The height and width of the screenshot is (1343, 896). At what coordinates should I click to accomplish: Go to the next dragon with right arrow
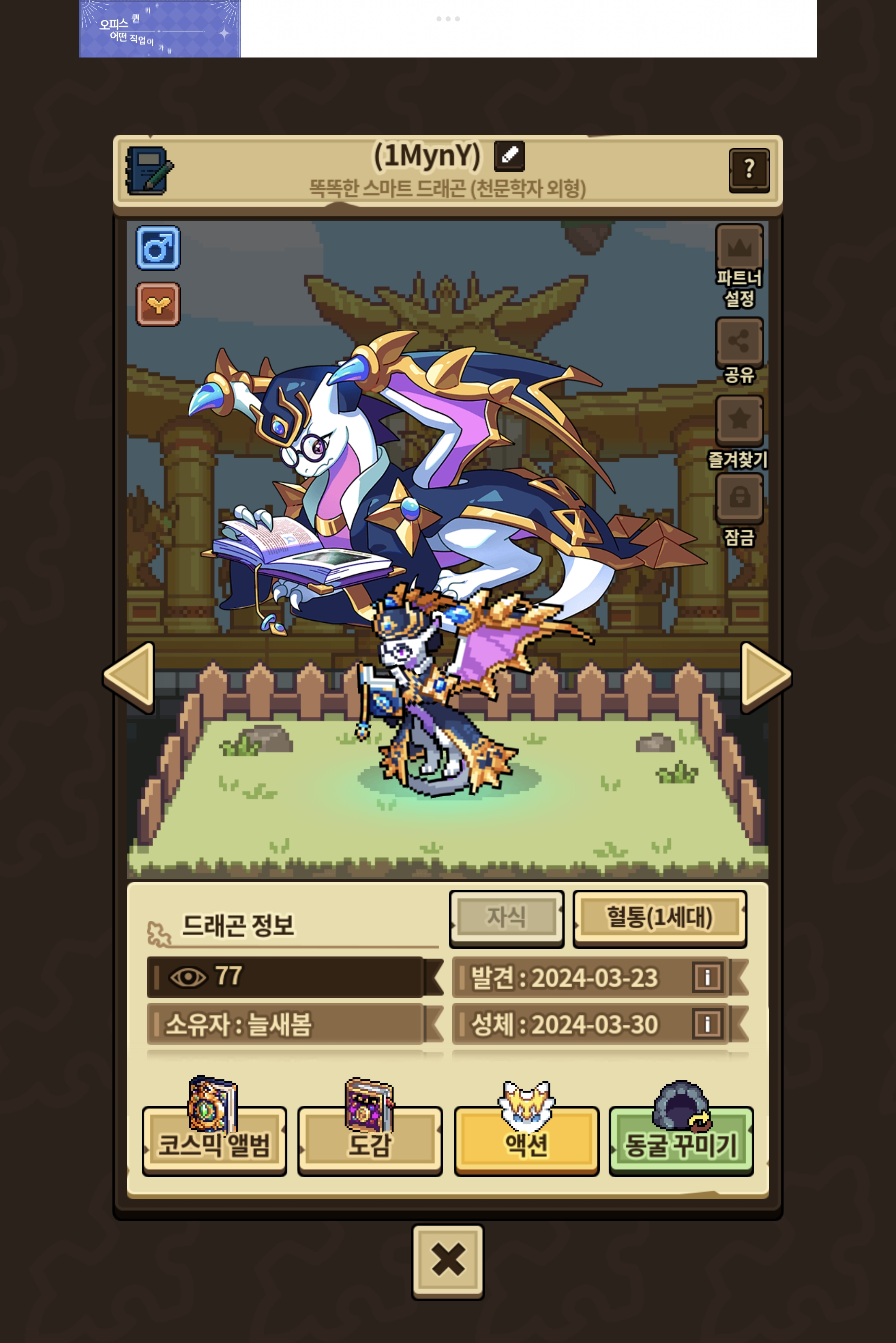(x=766, y=677)
